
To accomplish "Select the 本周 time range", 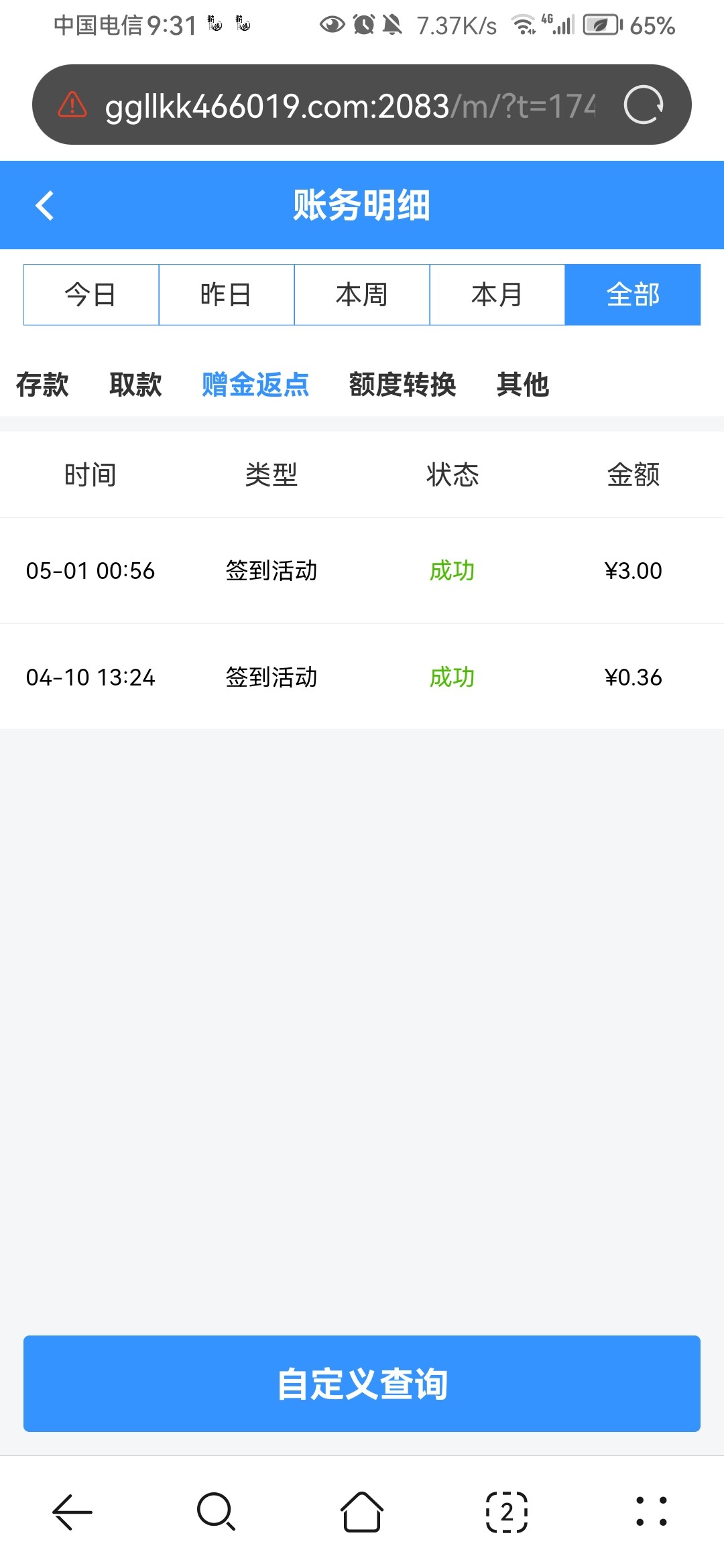I will 362,295.
